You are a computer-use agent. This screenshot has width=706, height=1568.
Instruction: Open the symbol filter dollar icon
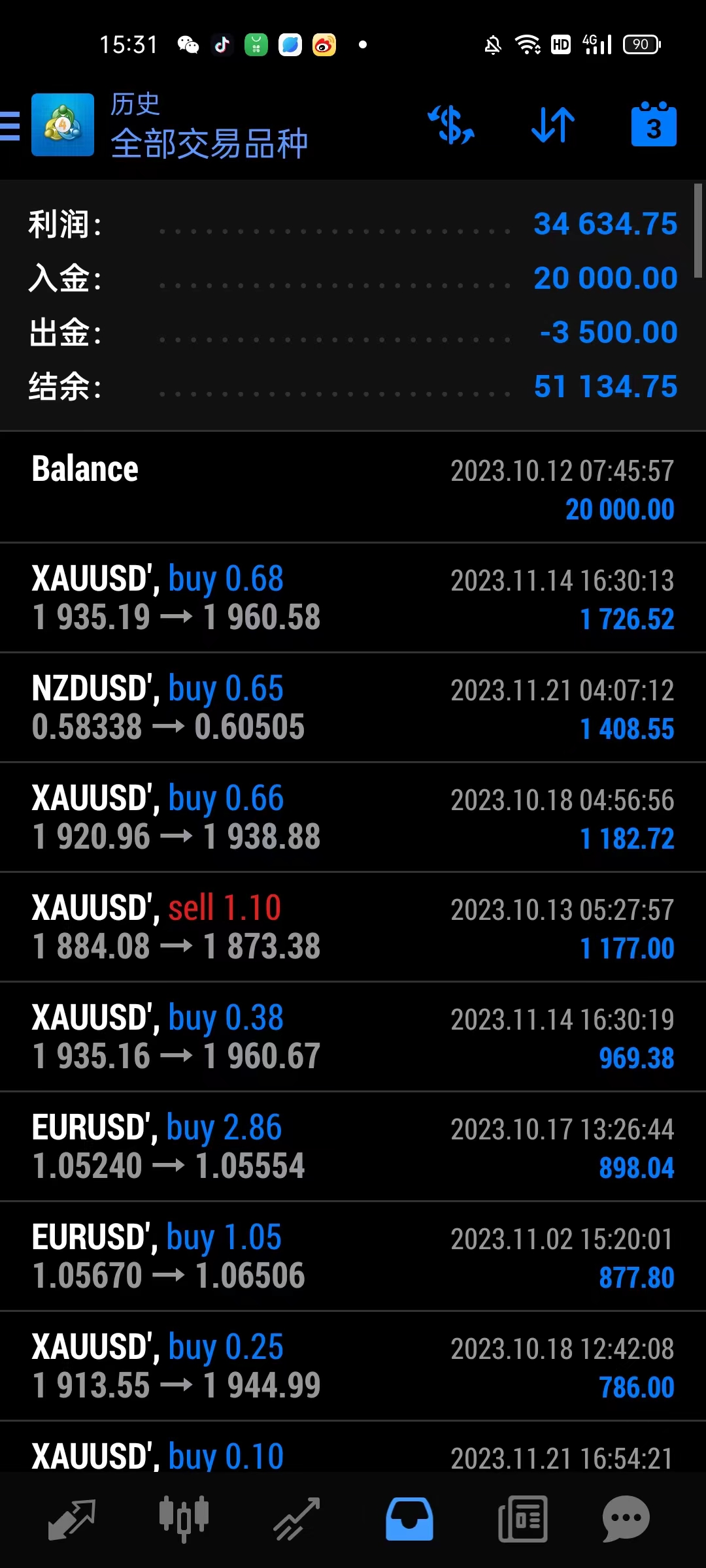(451, 125)
